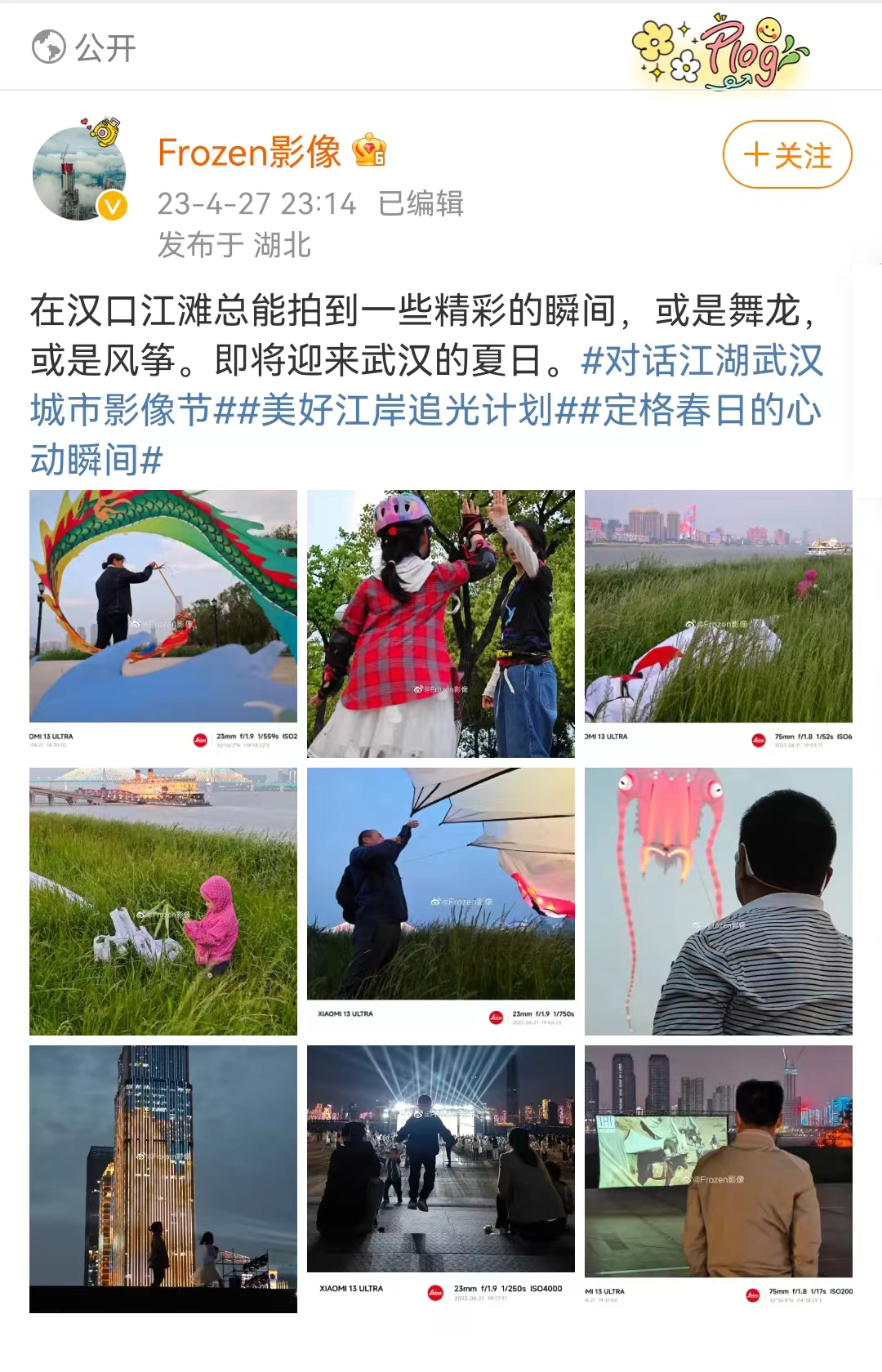Open the stage light beams photo

[441, 1178]
